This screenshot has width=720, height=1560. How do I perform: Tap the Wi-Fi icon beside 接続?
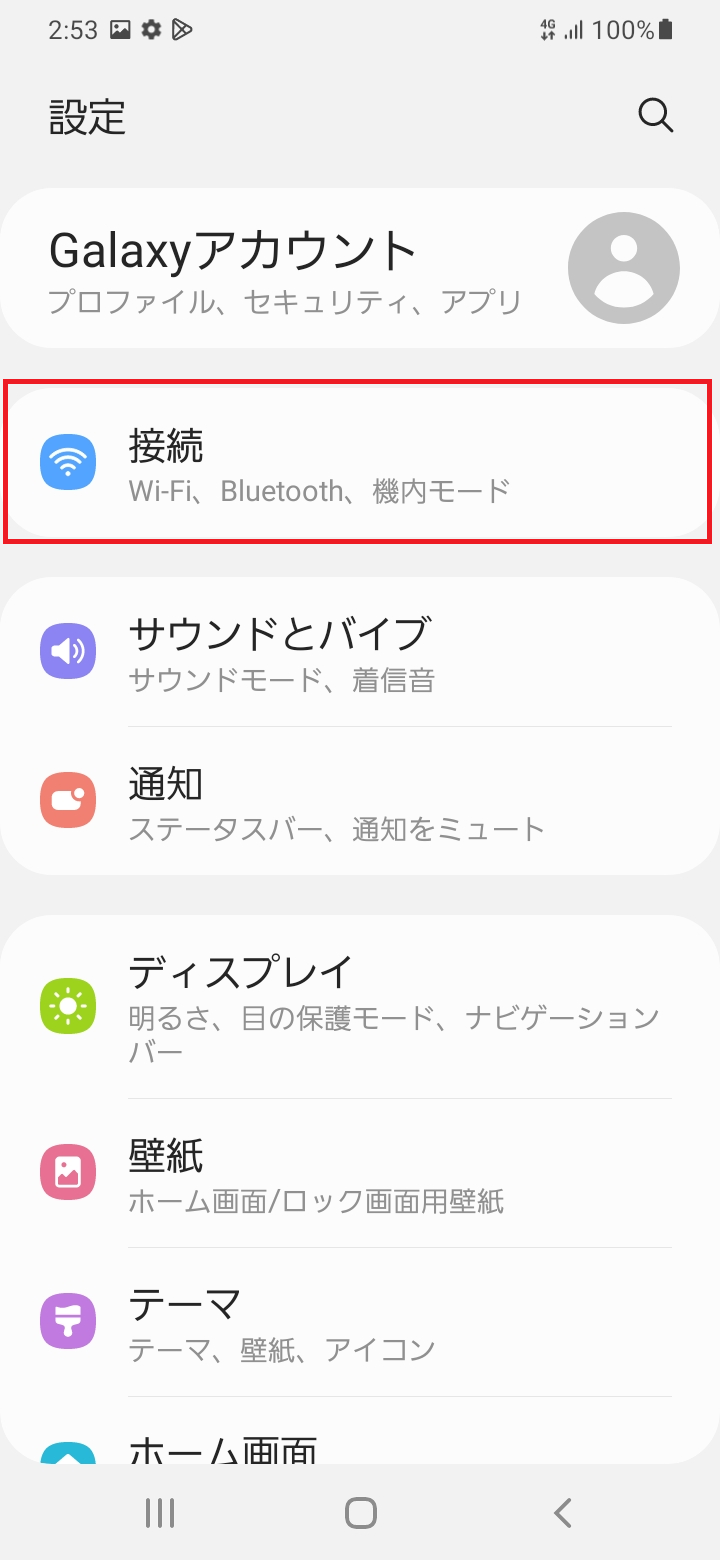coord(67,461)
